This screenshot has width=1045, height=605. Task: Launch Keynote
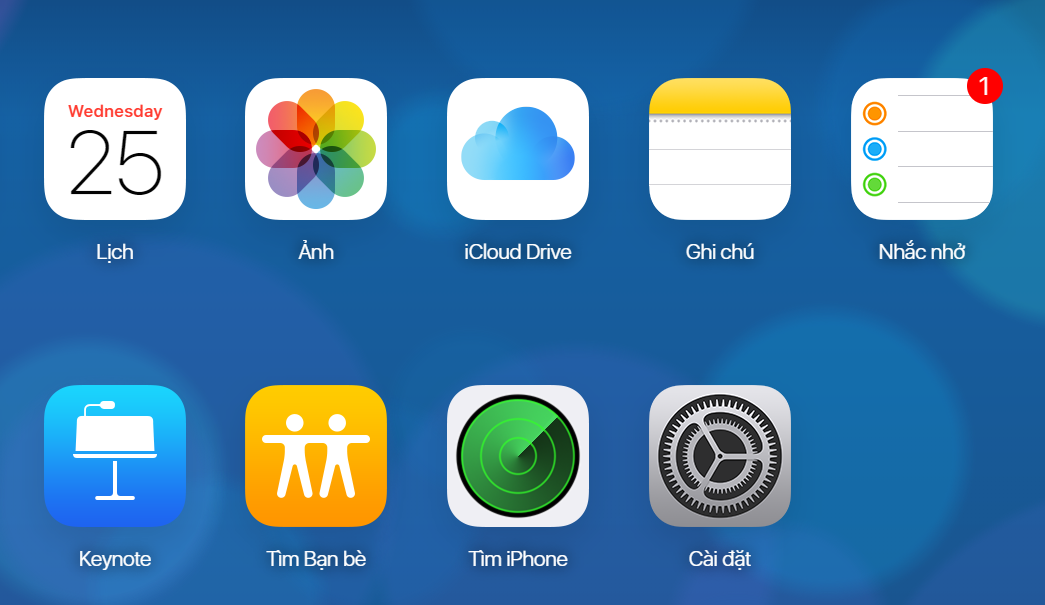(x=115, y=456)
